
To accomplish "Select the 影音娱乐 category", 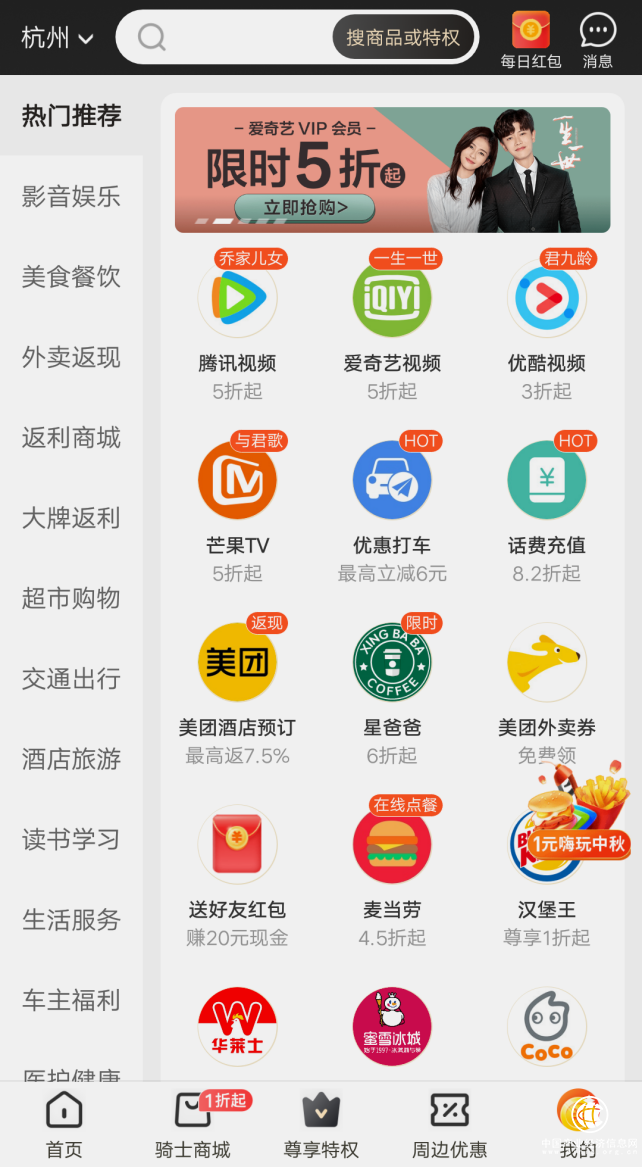I will pos(71,197).
